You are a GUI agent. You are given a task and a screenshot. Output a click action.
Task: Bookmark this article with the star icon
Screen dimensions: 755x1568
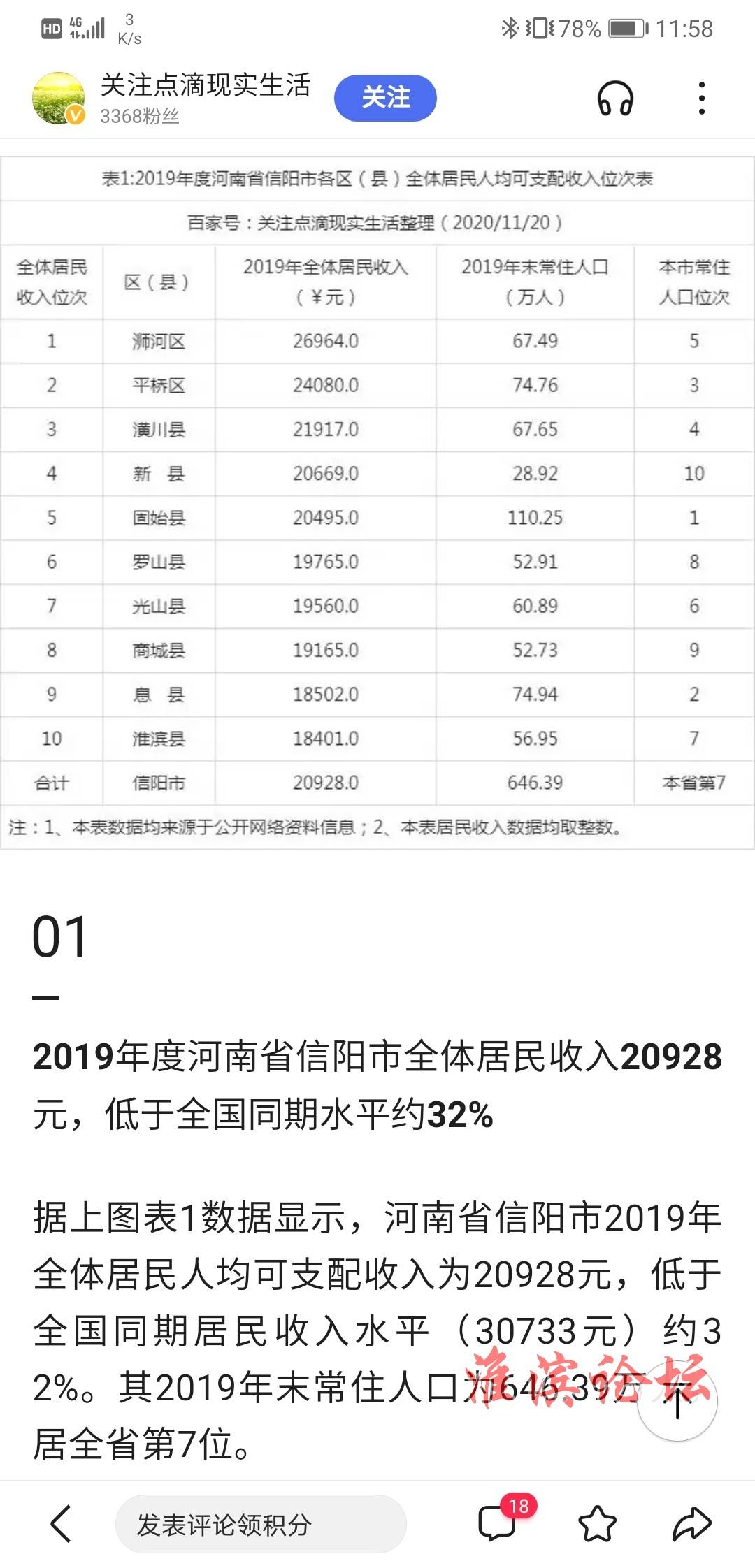598,1524
